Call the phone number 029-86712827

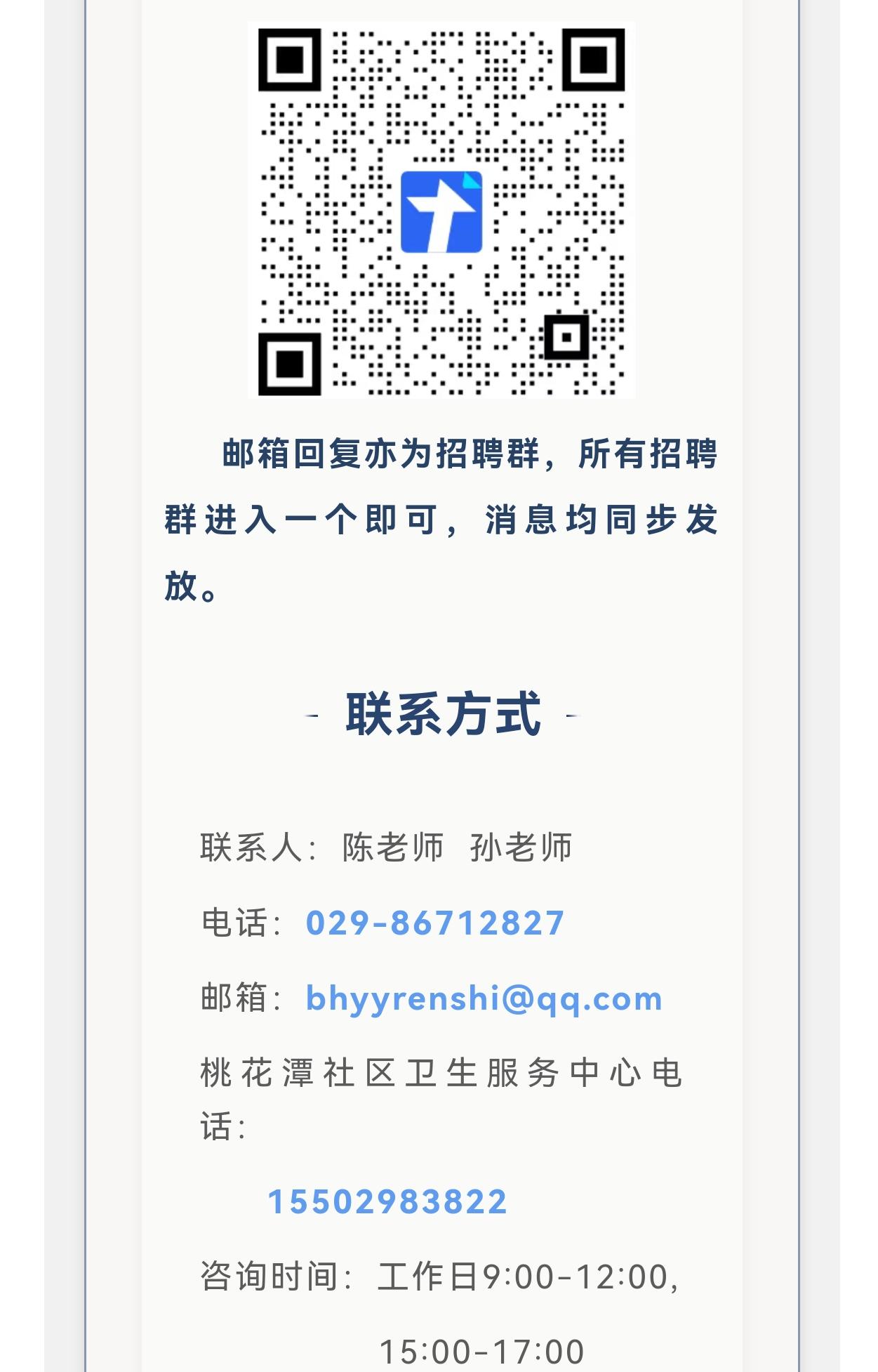point(435,923)
